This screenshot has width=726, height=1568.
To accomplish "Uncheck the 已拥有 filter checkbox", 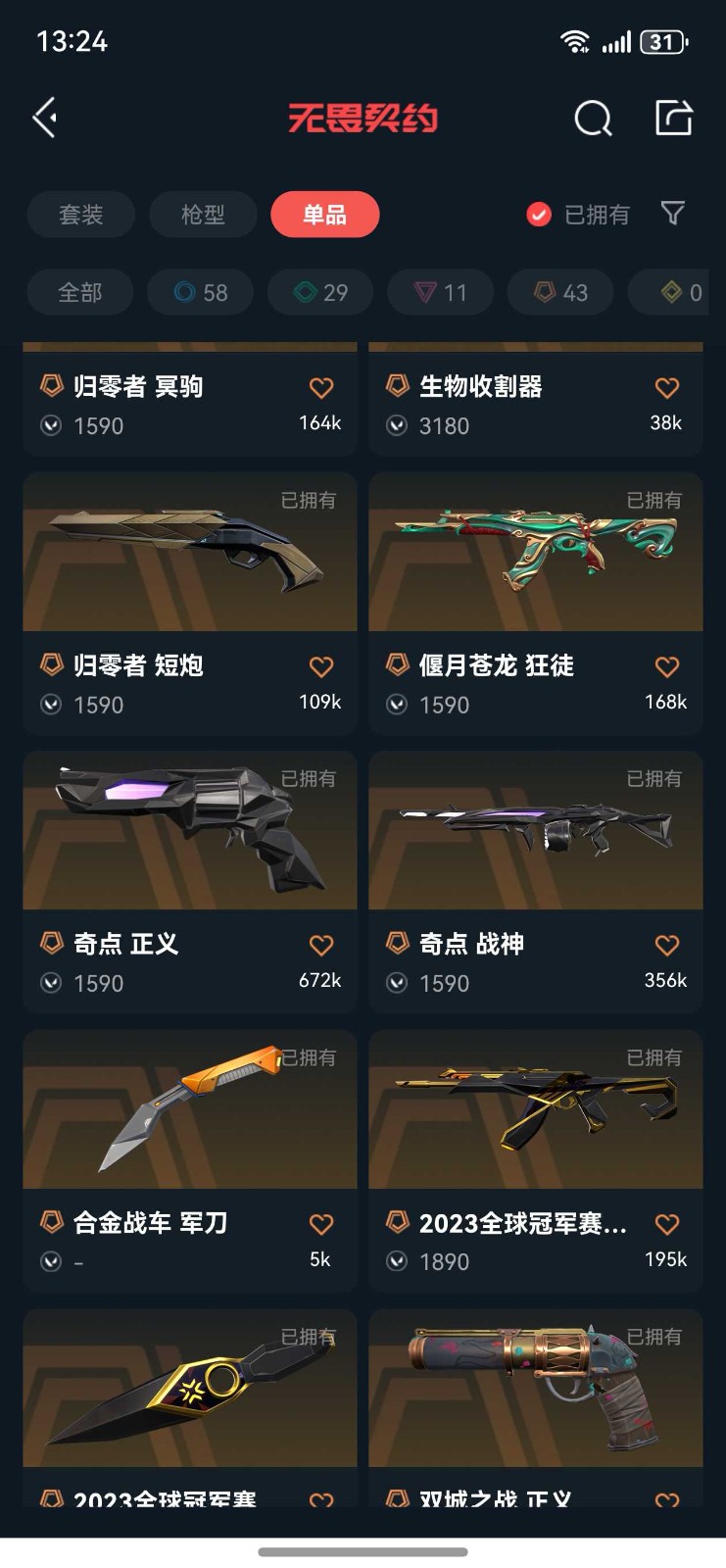I will [x=539, y=215].
